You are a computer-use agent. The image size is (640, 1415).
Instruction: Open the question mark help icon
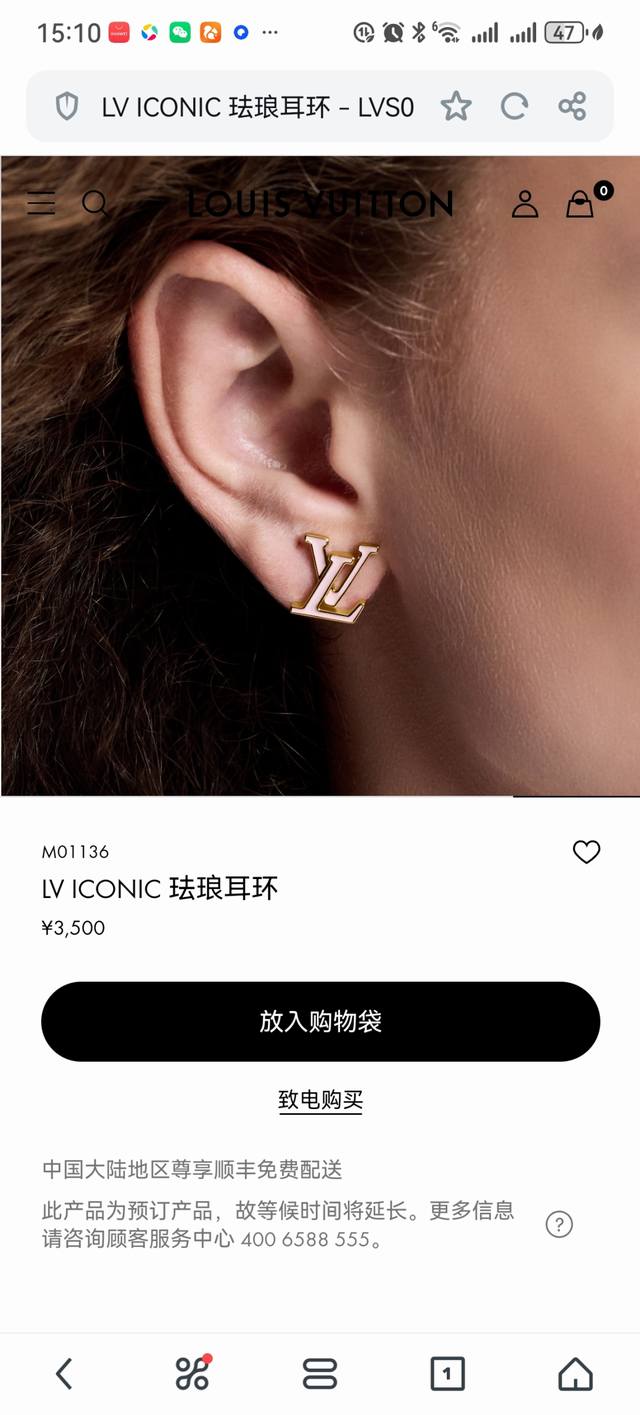click(559, 1224)
